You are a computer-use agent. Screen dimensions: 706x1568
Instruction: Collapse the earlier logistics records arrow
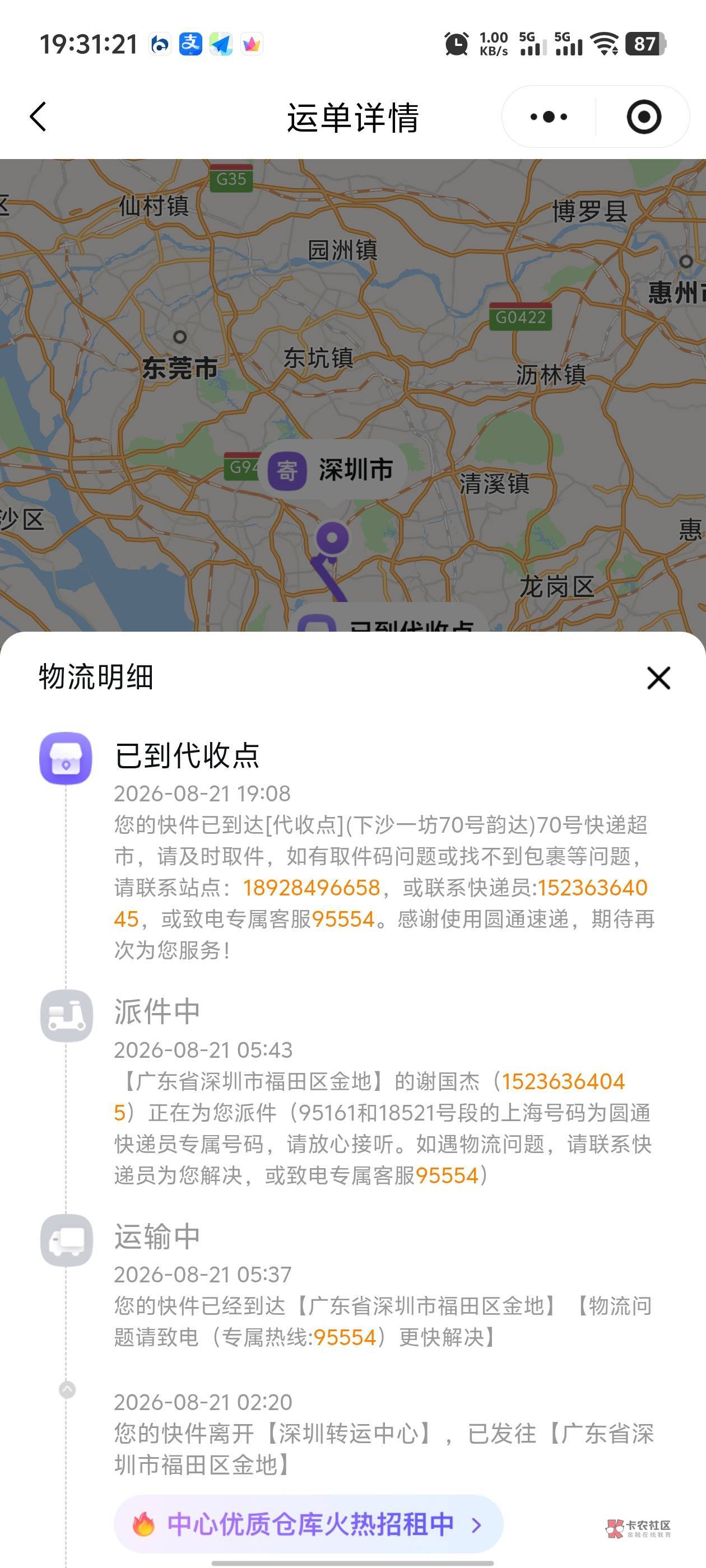click(x=67, y=1390)
